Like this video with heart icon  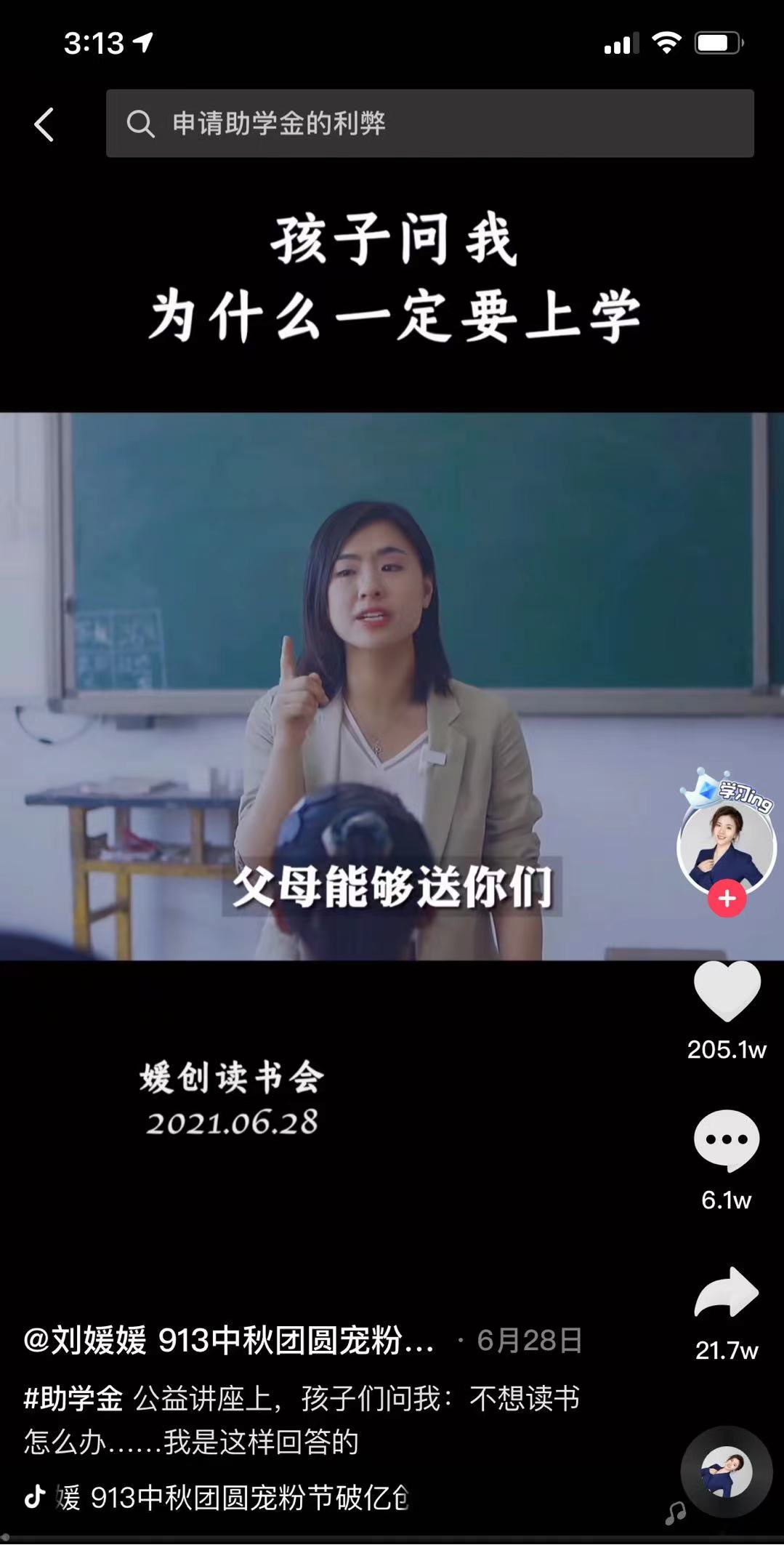pyautogui.click(x=727, y=990)
